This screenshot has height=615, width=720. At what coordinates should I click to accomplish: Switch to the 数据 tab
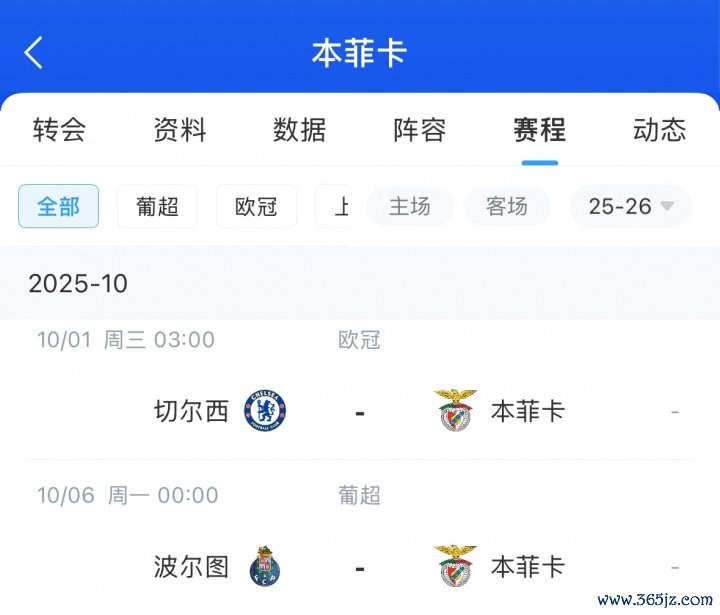point(299,130)
